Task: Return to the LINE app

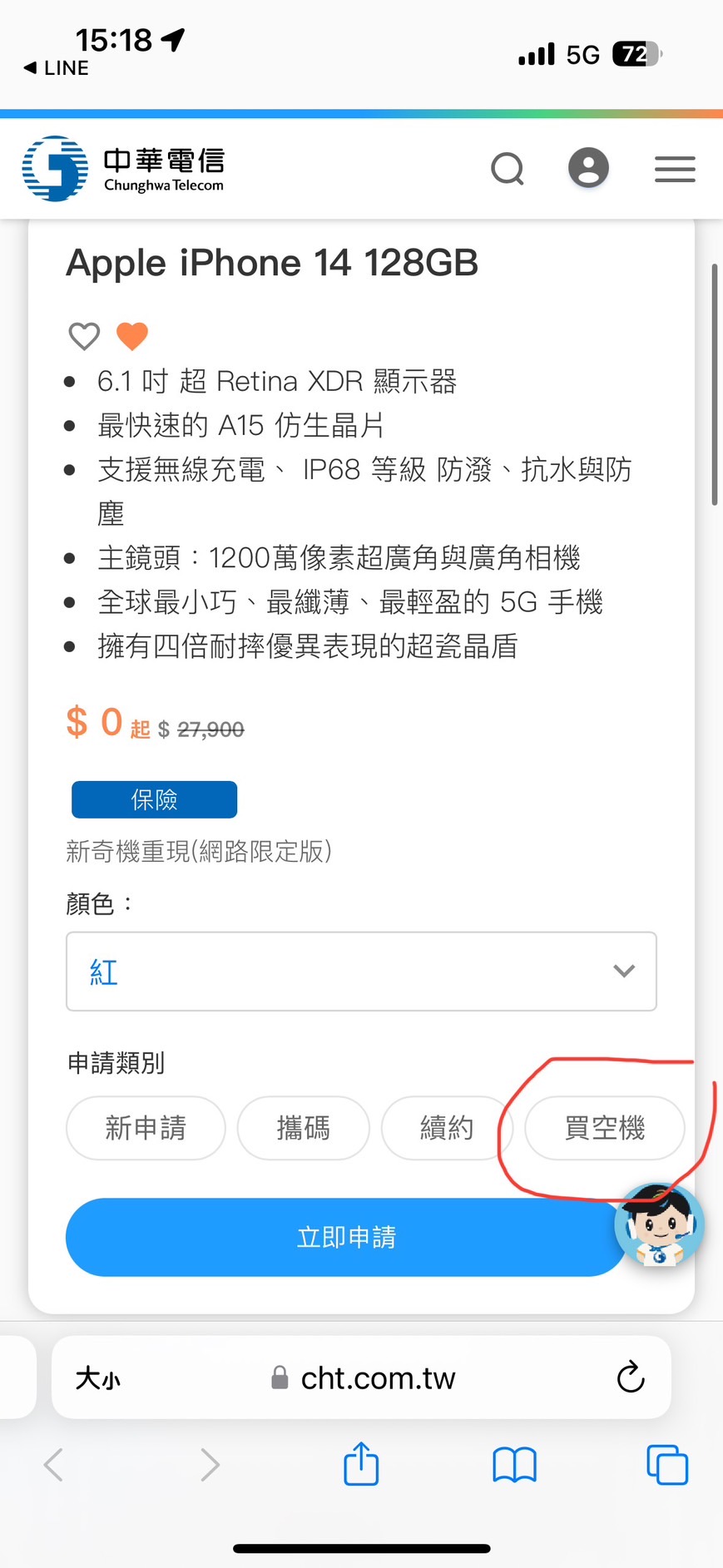Action: point(56,68)
